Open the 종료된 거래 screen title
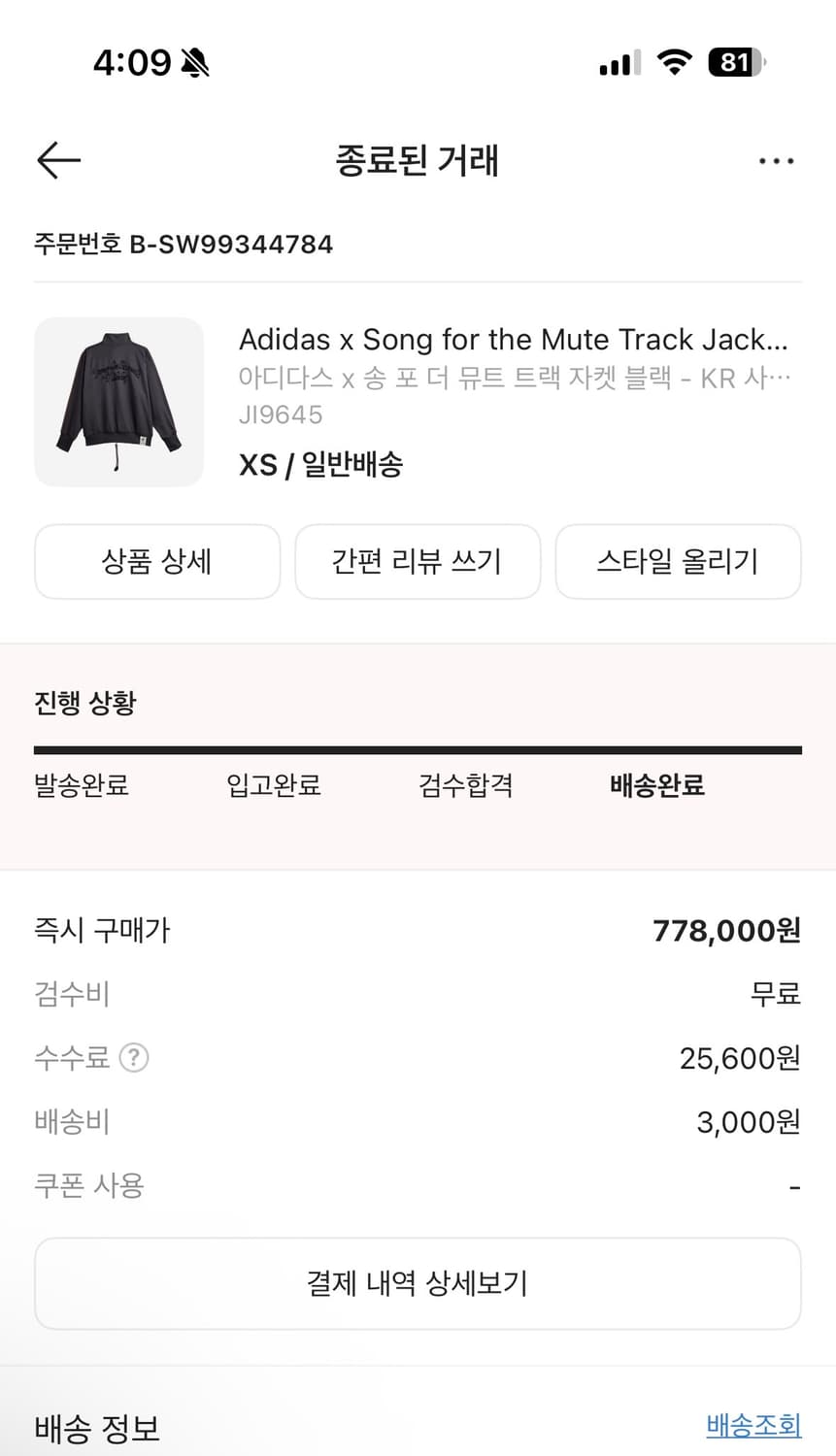The height and width of the screenshot is (1456, 836). [418, 161]
